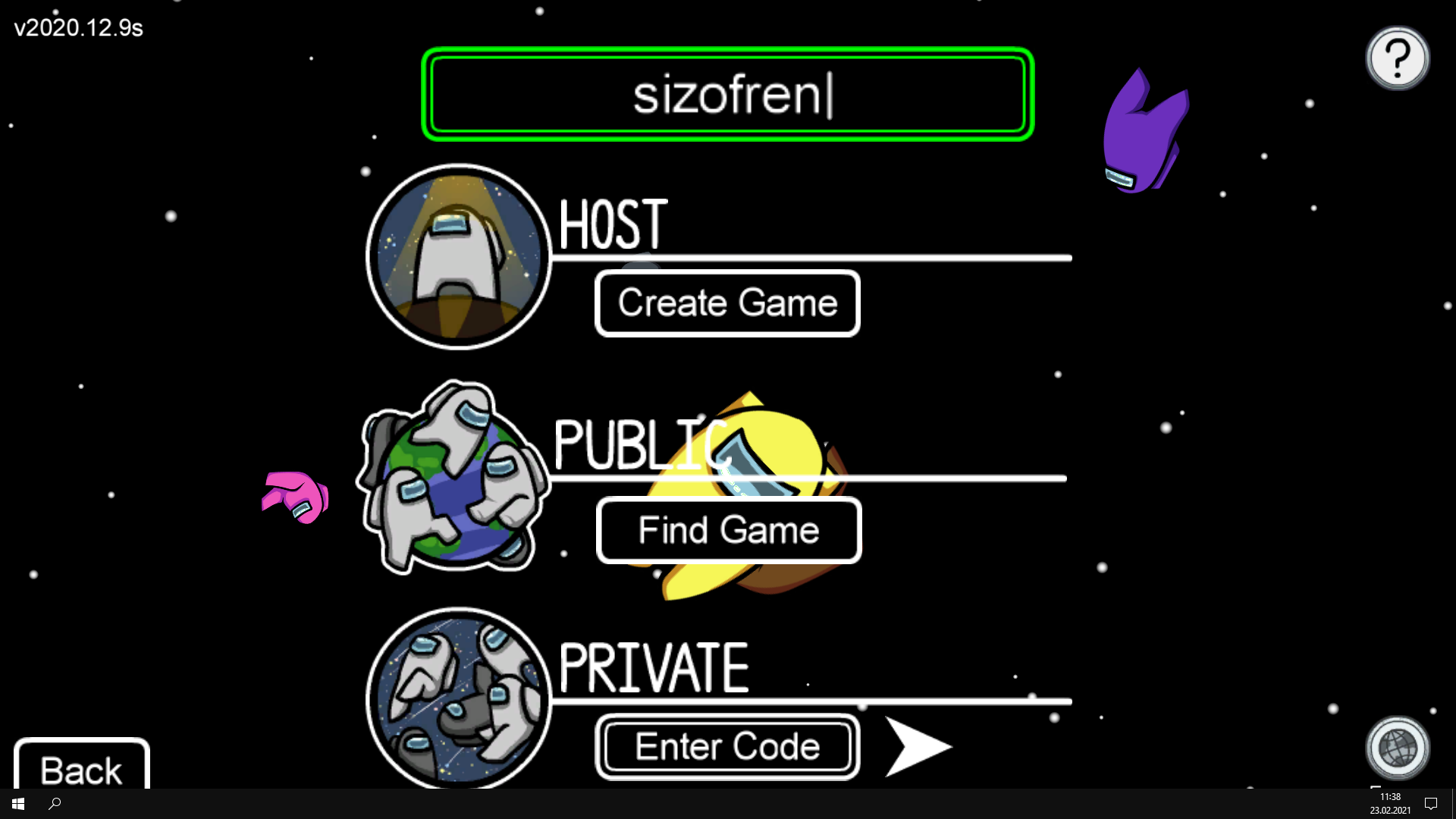This screenshot has height=819, width=1456.
Task: Tap the Enter Code field
Action: [x=727, y=747]
